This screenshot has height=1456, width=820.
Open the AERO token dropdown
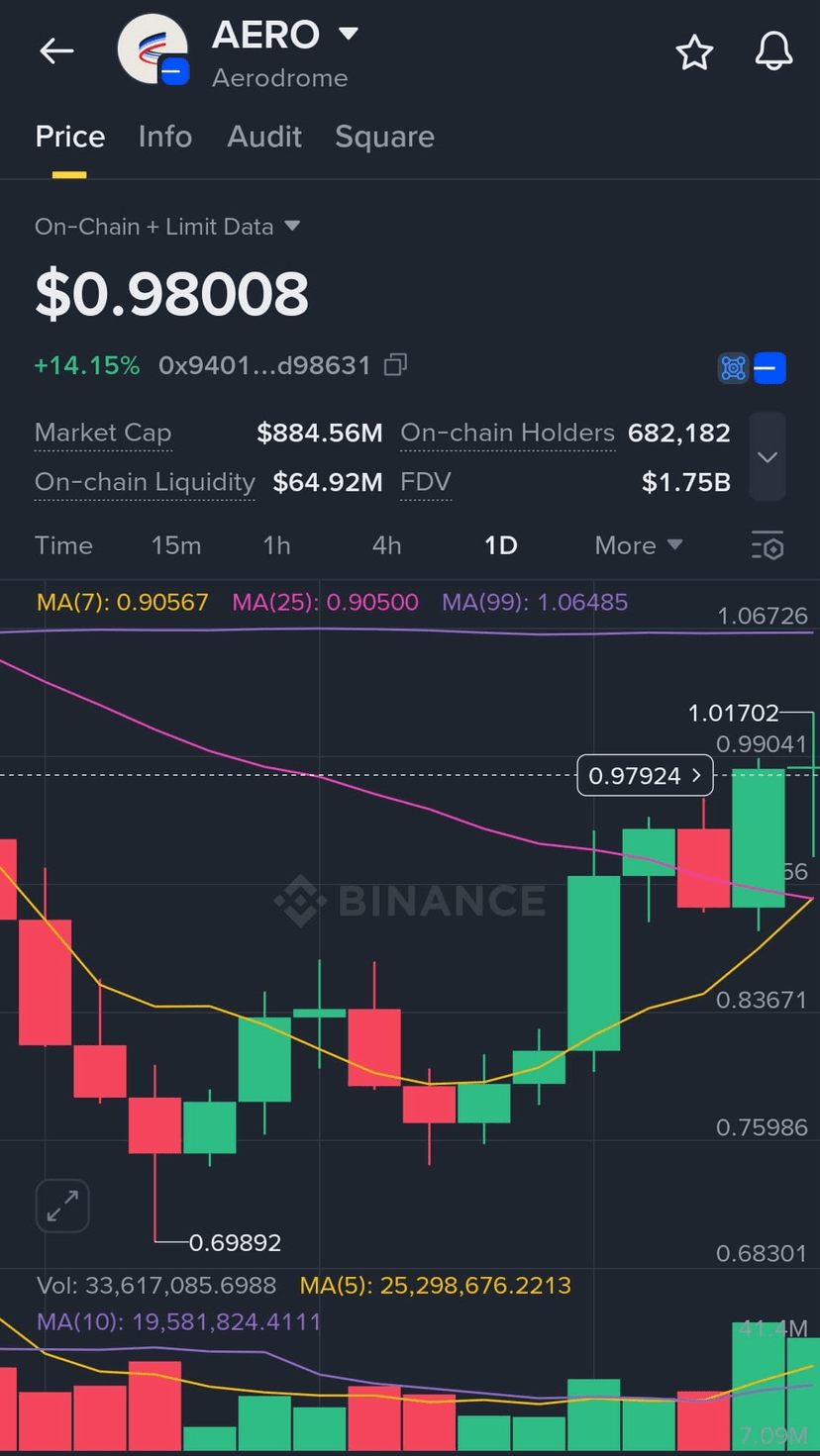tap(348, 35)
